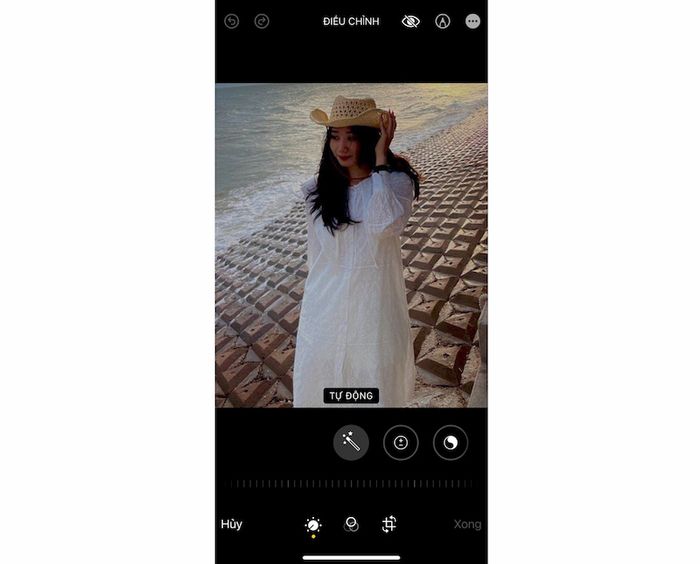This screenshot has width=700, height=564.
Task: Switch to the crop and rotate tab
Action: click(x=389, y=524)
